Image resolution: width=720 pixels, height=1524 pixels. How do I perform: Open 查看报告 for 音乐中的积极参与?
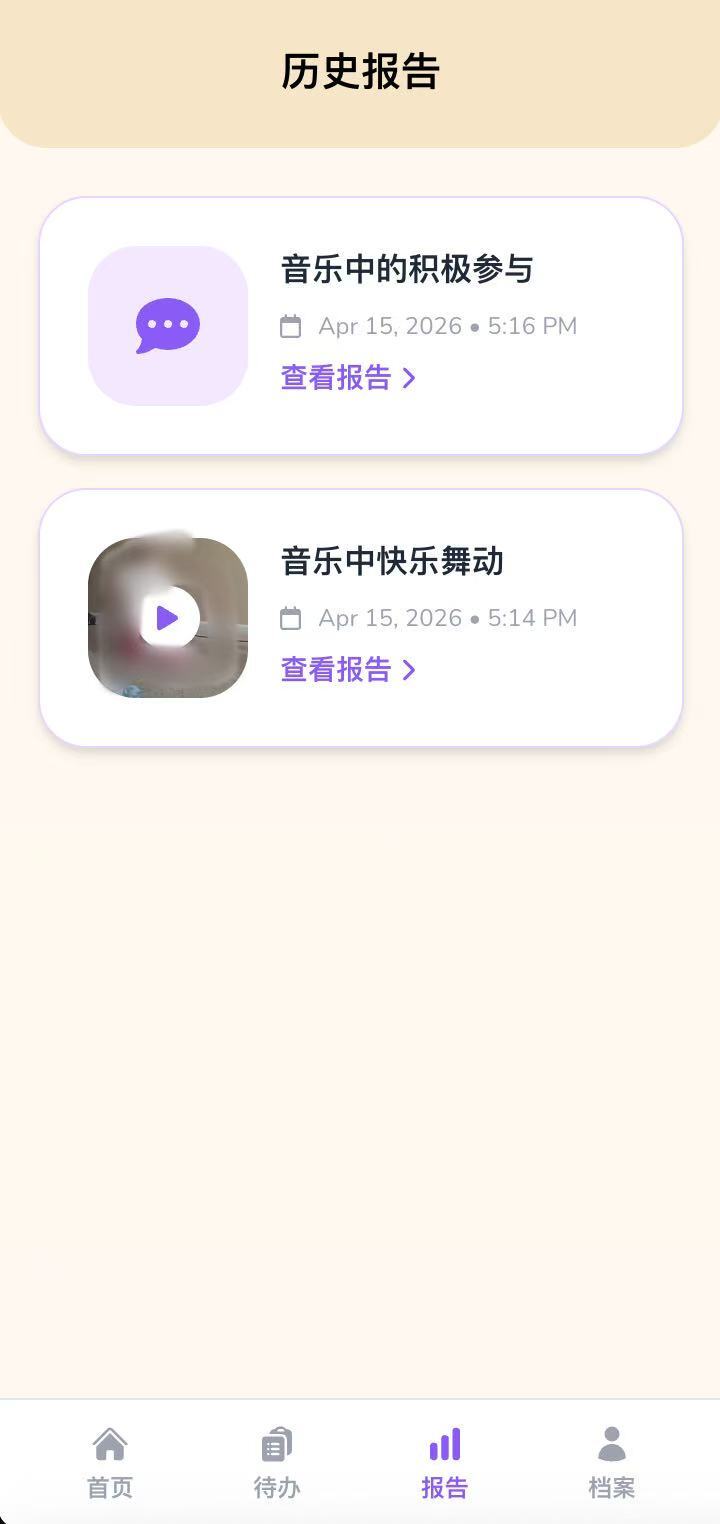(x=335, y=379)
